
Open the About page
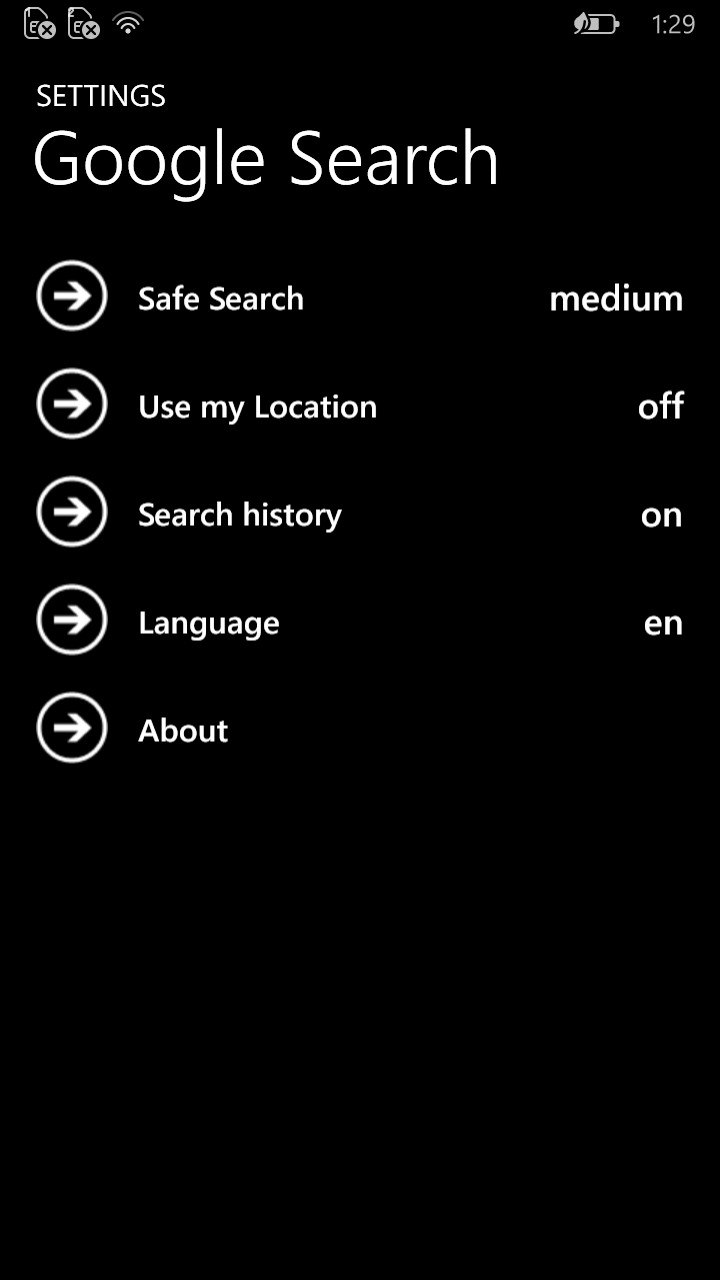point(182,730)
